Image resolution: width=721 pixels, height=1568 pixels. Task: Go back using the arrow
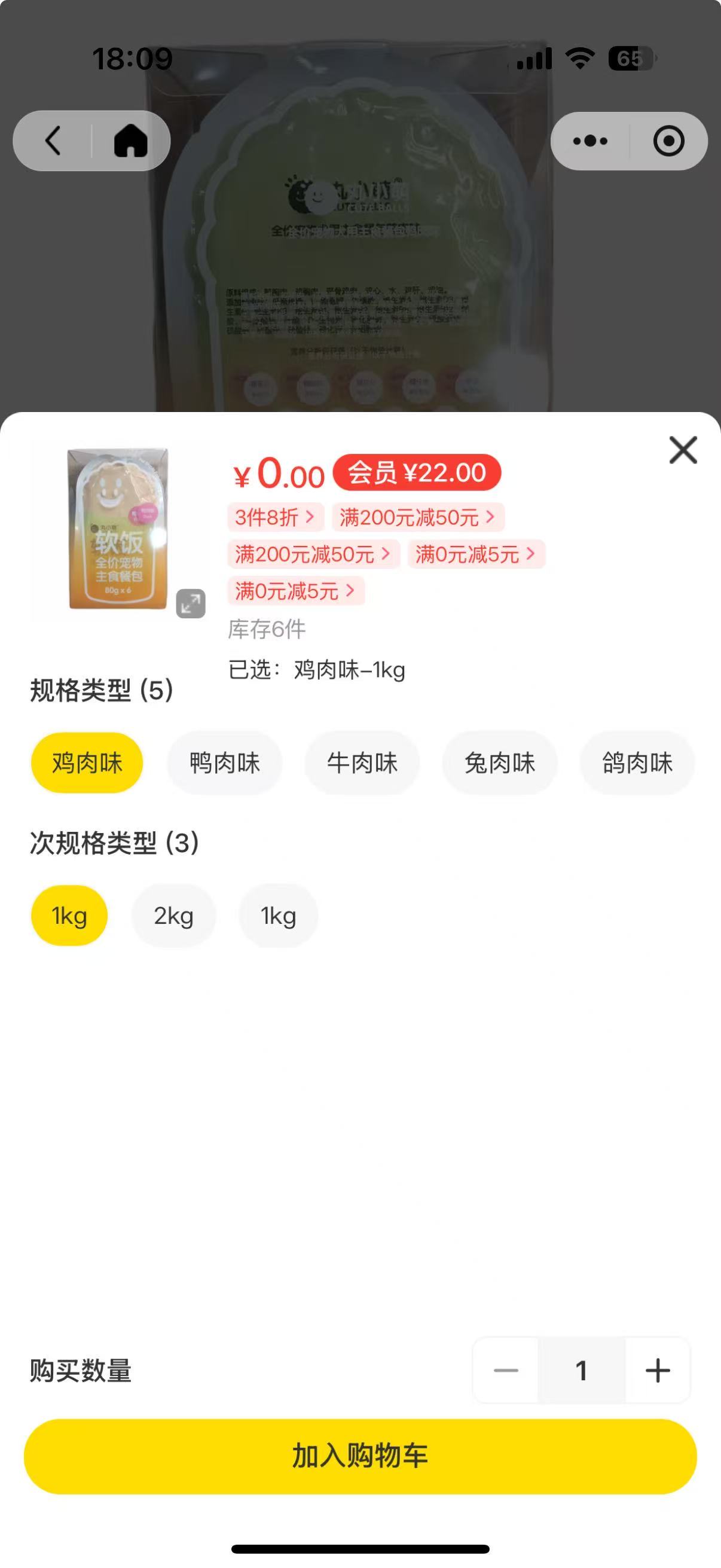tap(54, 141)
